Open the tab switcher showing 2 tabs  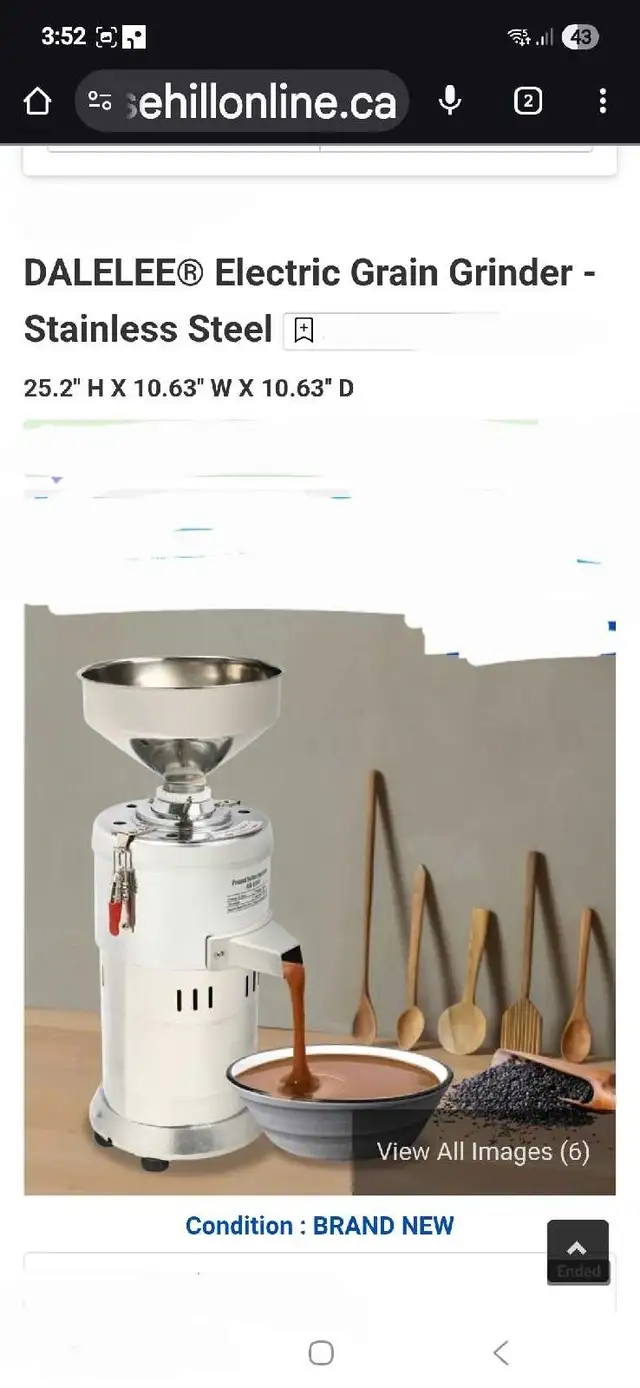(527, 101)
